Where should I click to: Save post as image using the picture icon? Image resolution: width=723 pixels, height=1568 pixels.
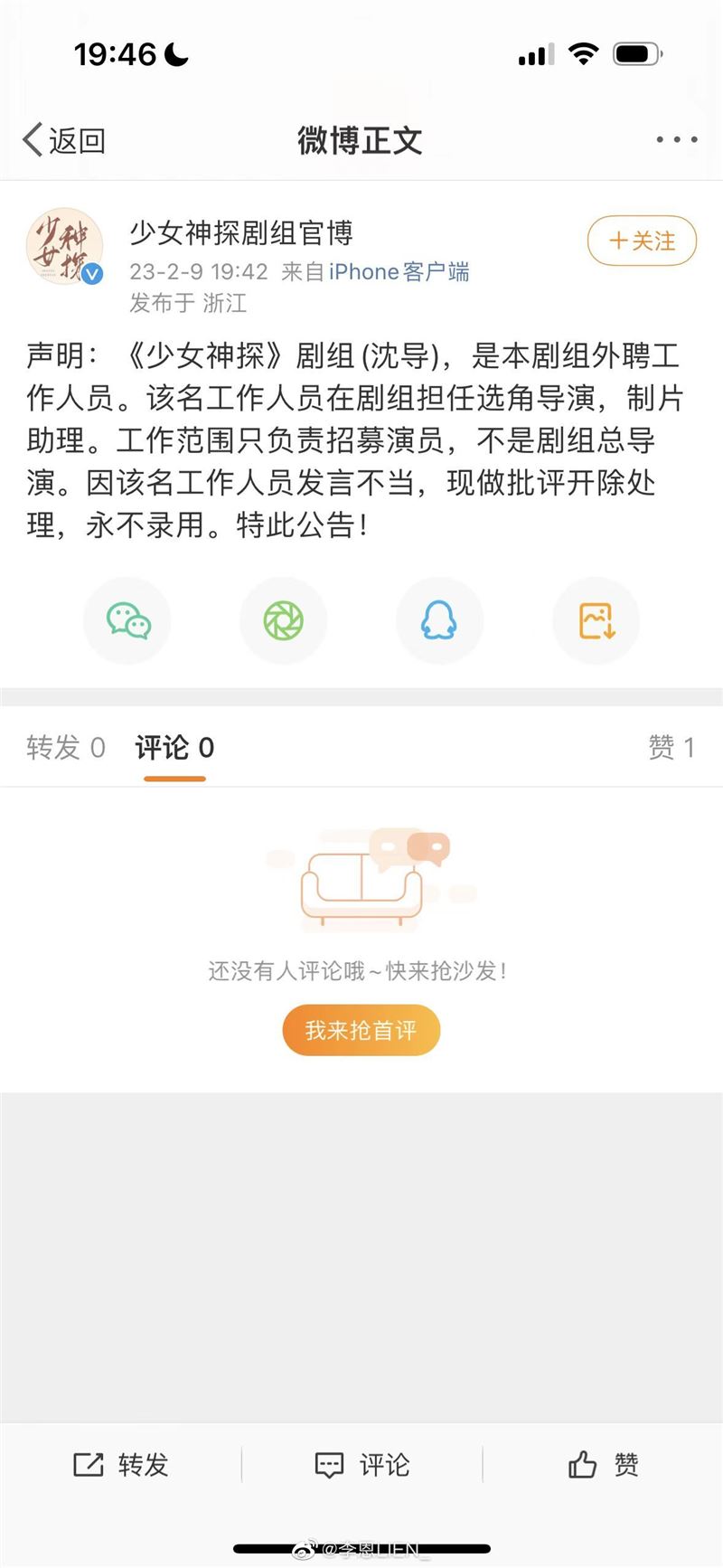click(596, 620)
